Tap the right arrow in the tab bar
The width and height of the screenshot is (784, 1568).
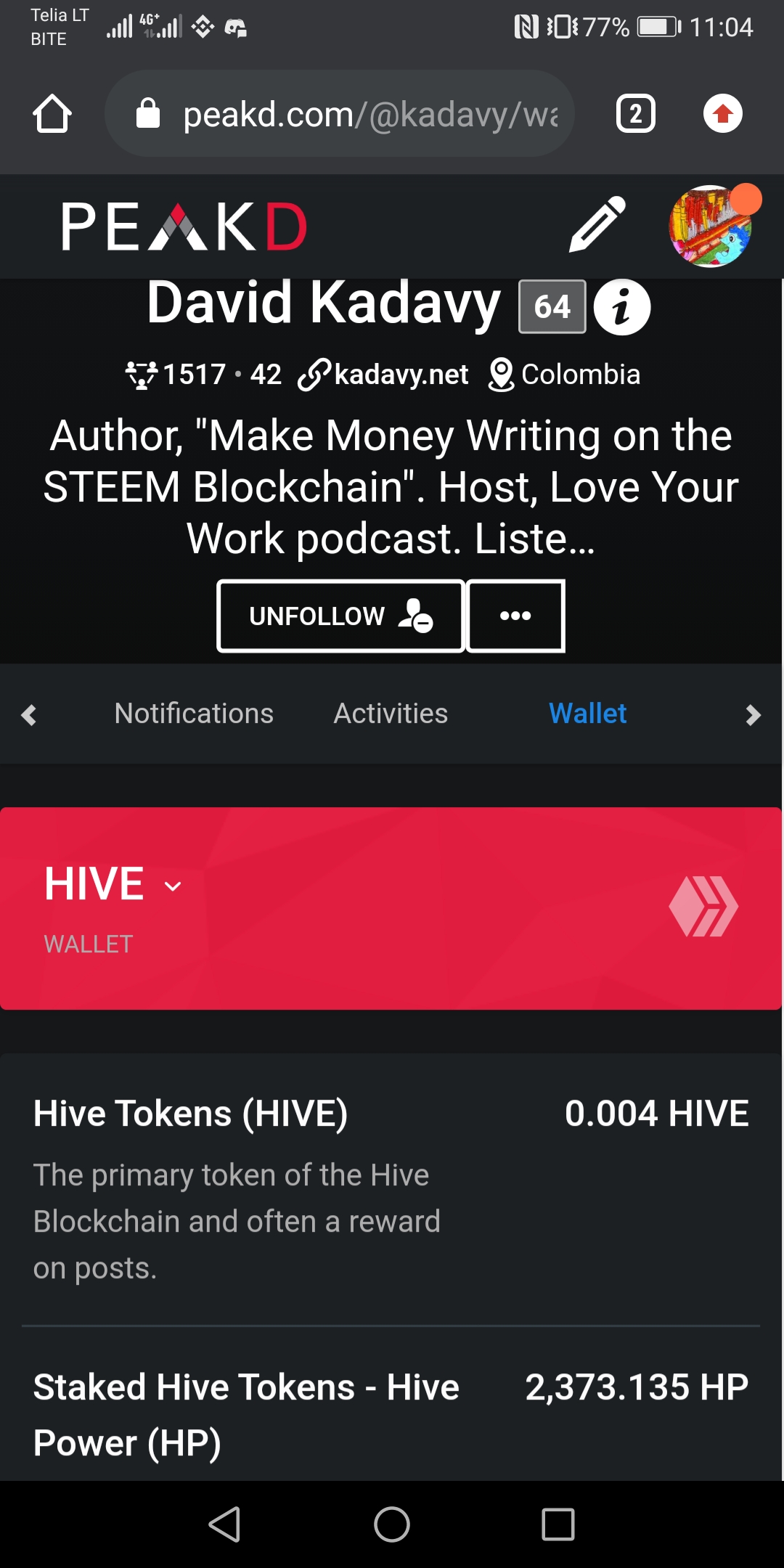pos(753,715)
